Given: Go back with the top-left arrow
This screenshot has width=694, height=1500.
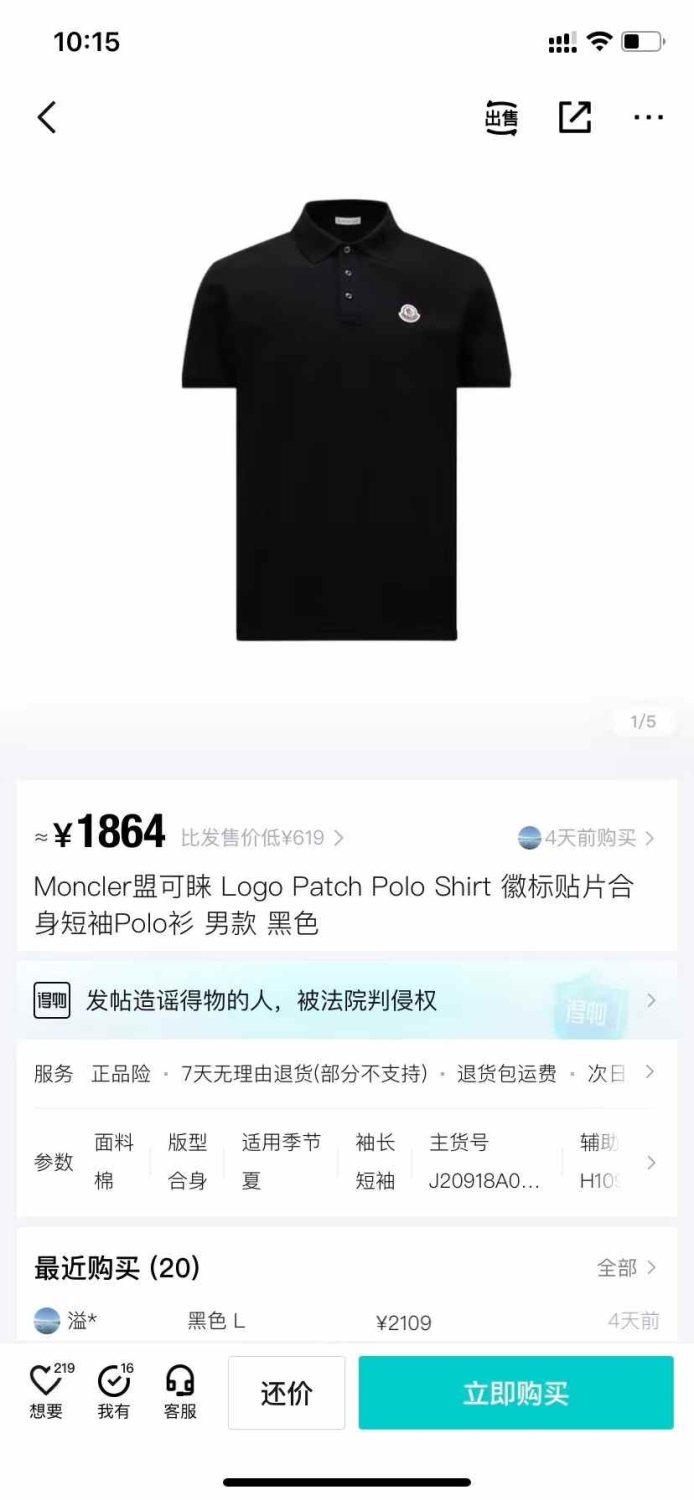Looking at the screenshot, I should click(x=47, y=118).
